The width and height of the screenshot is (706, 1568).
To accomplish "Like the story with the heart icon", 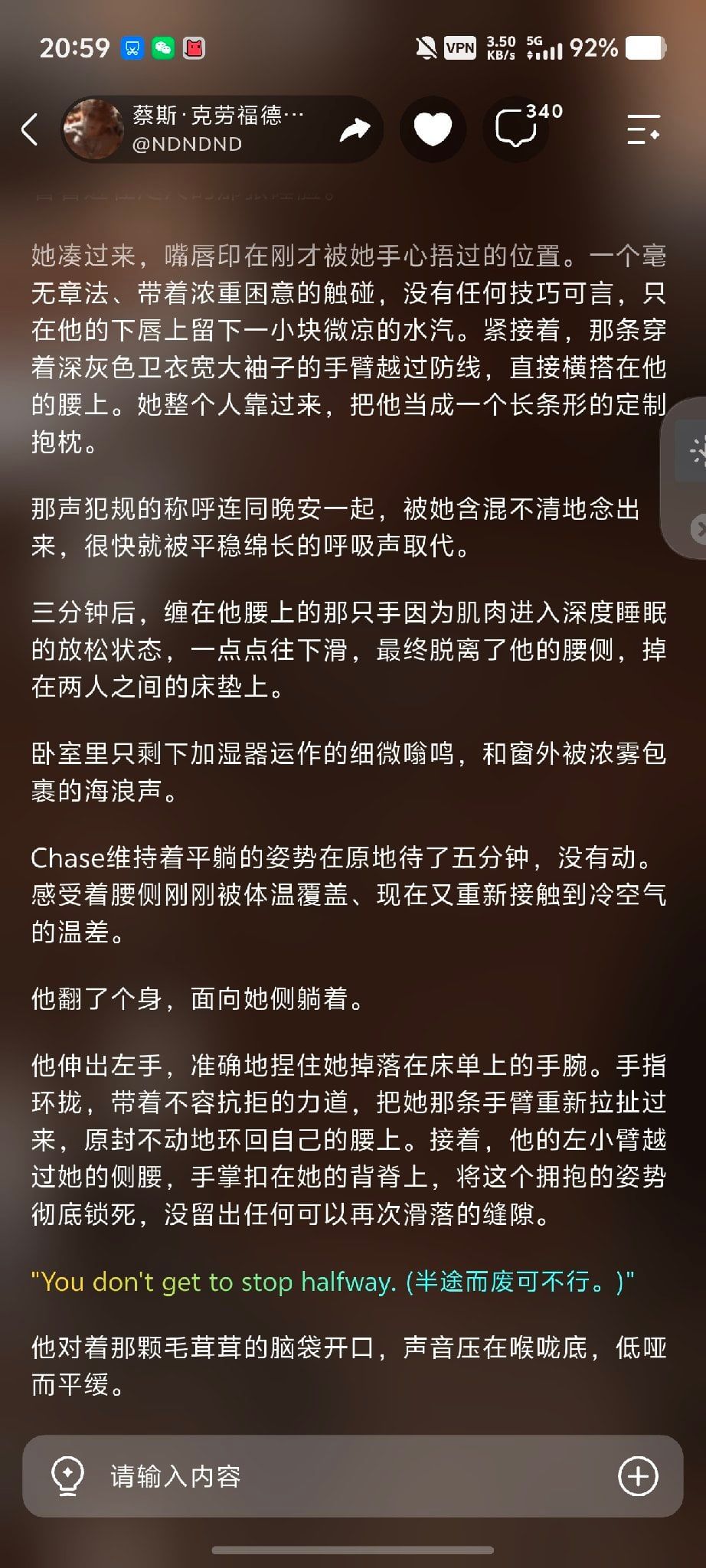I will pos(433,129).
